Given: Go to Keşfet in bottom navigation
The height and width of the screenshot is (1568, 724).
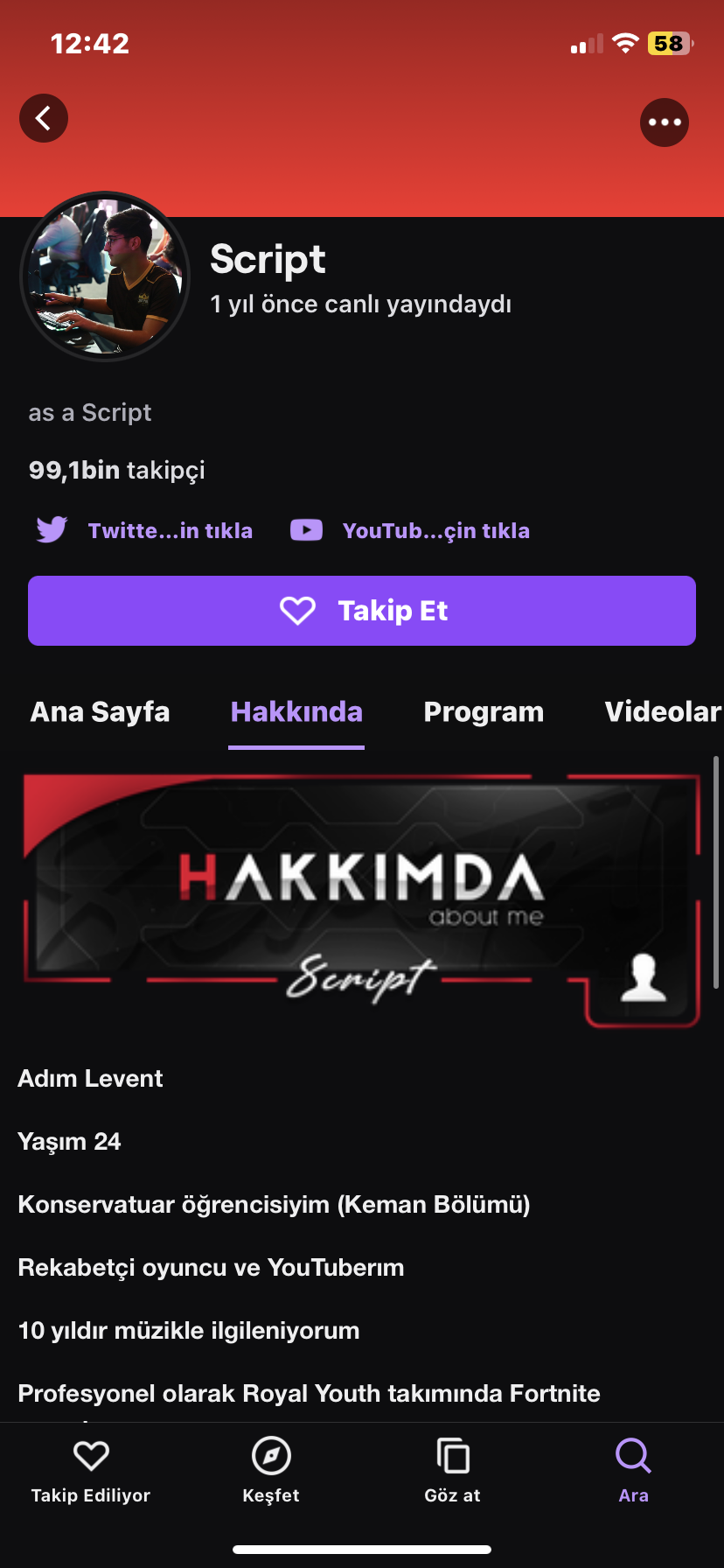Looking at the screenshot, I should coord(271,1470).
